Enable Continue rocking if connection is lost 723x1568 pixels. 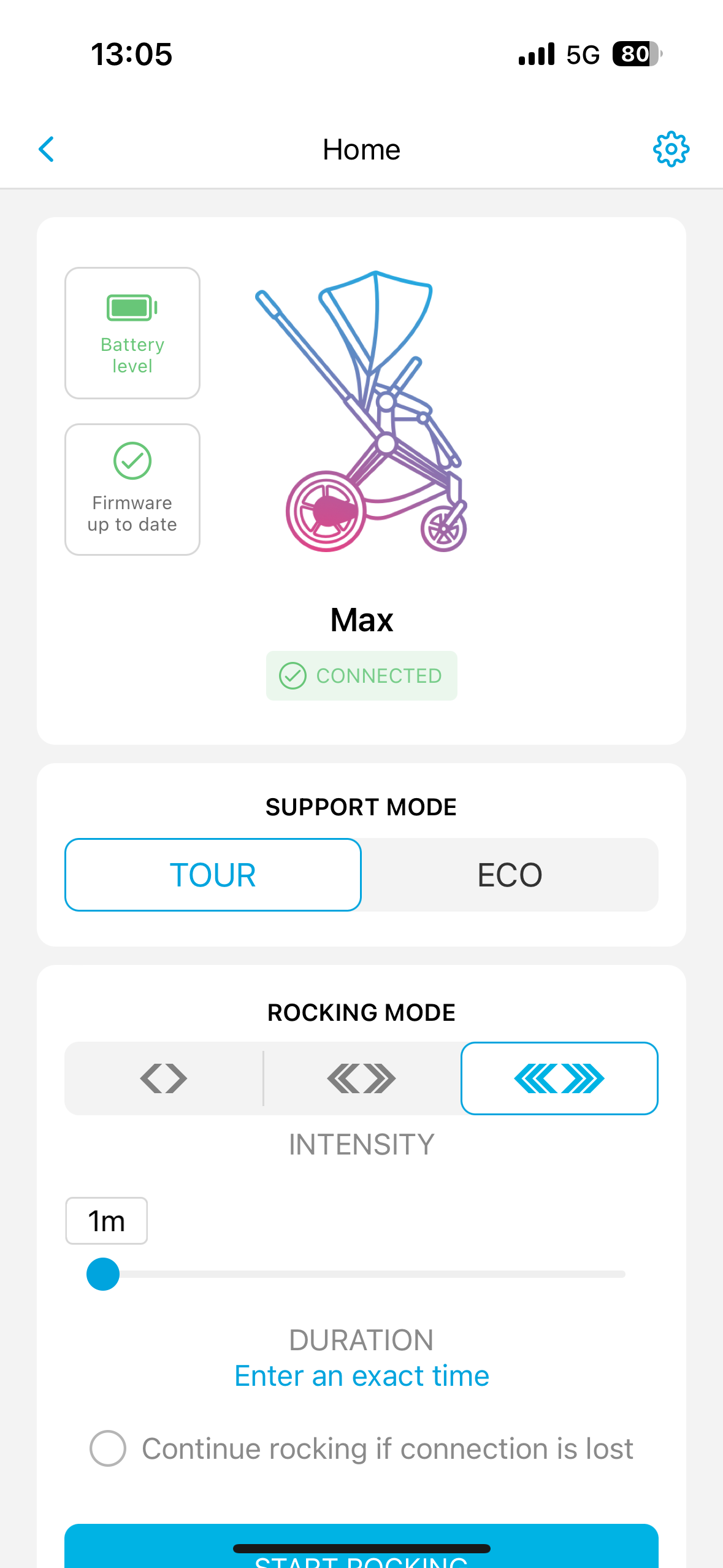108,1448
